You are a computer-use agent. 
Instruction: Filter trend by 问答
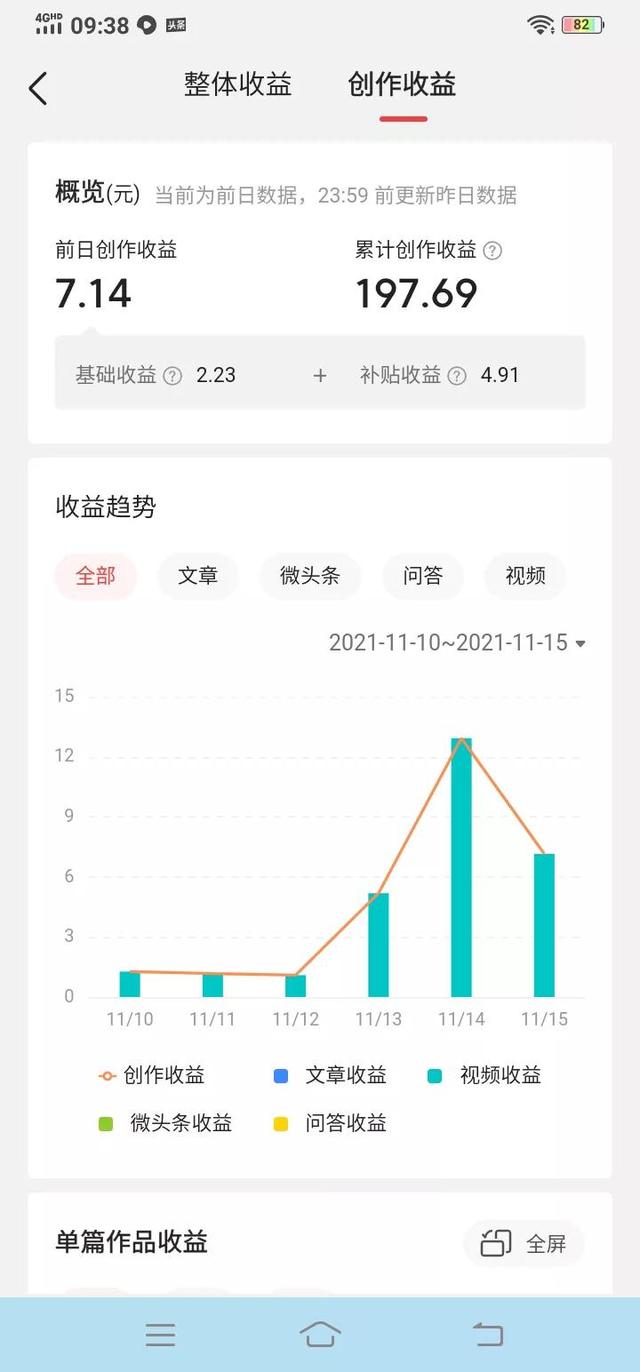(422, 576)
